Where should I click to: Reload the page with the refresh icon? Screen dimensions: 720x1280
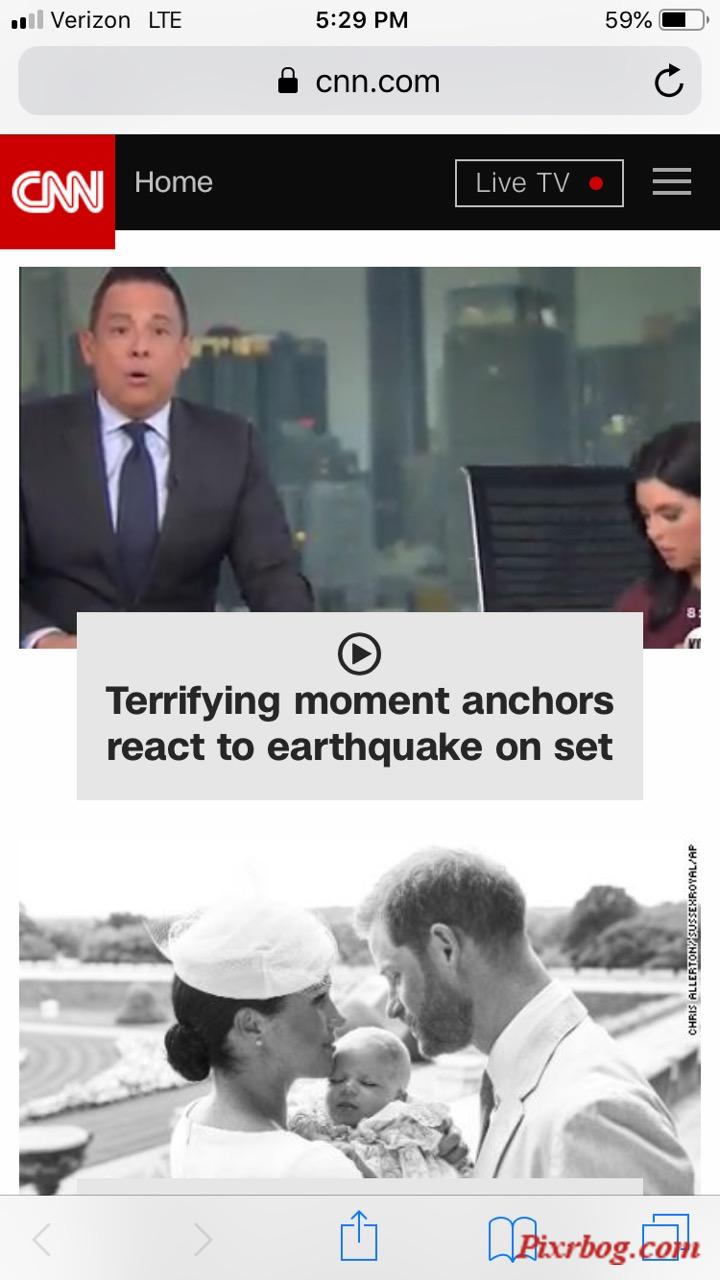[x=668, y=82]
